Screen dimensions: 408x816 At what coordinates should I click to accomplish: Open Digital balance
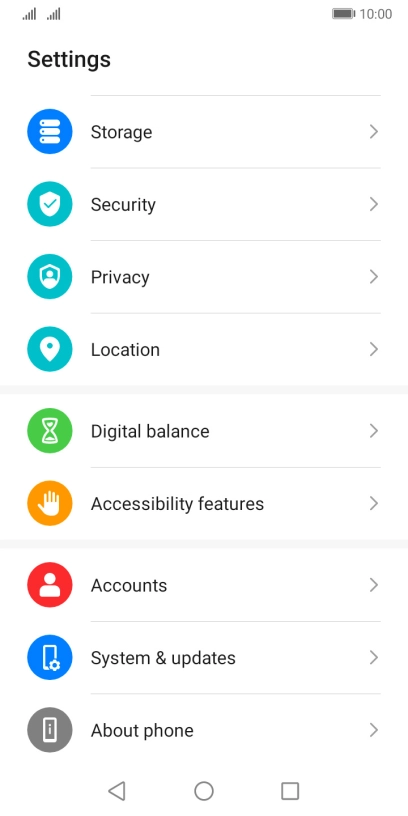[204, 431]
